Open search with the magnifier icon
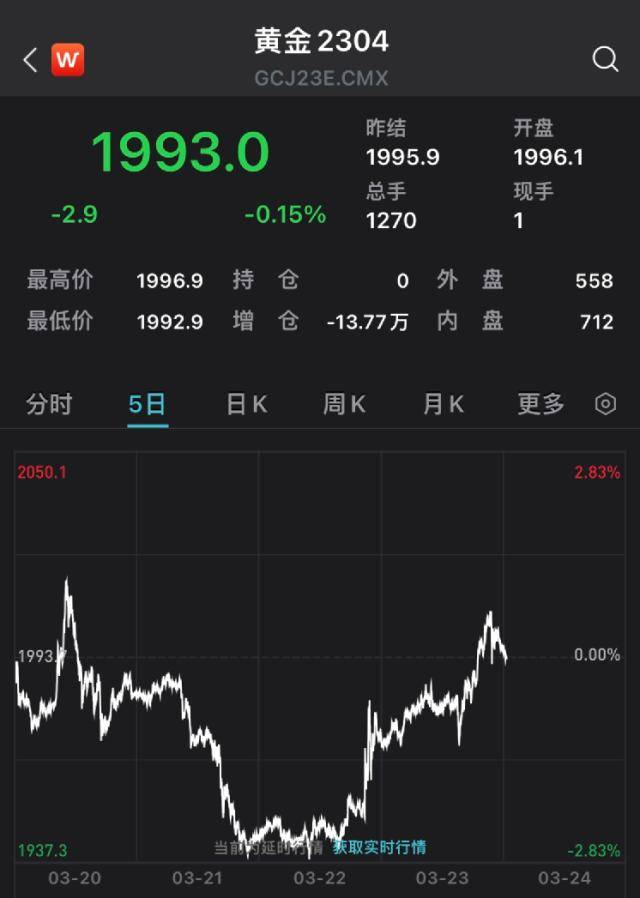 [605, 60]
